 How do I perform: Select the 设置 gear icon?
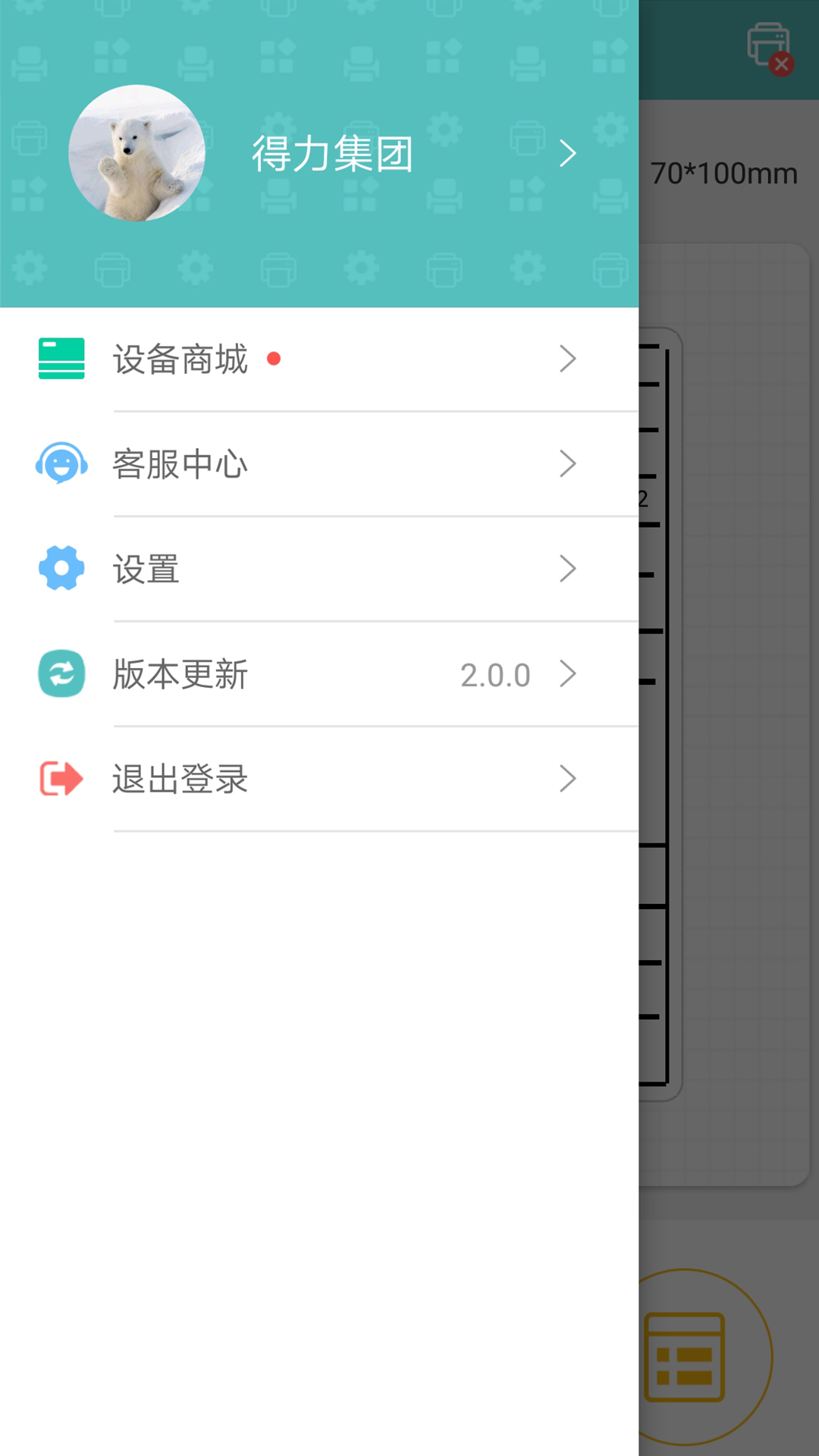point(61,569)
